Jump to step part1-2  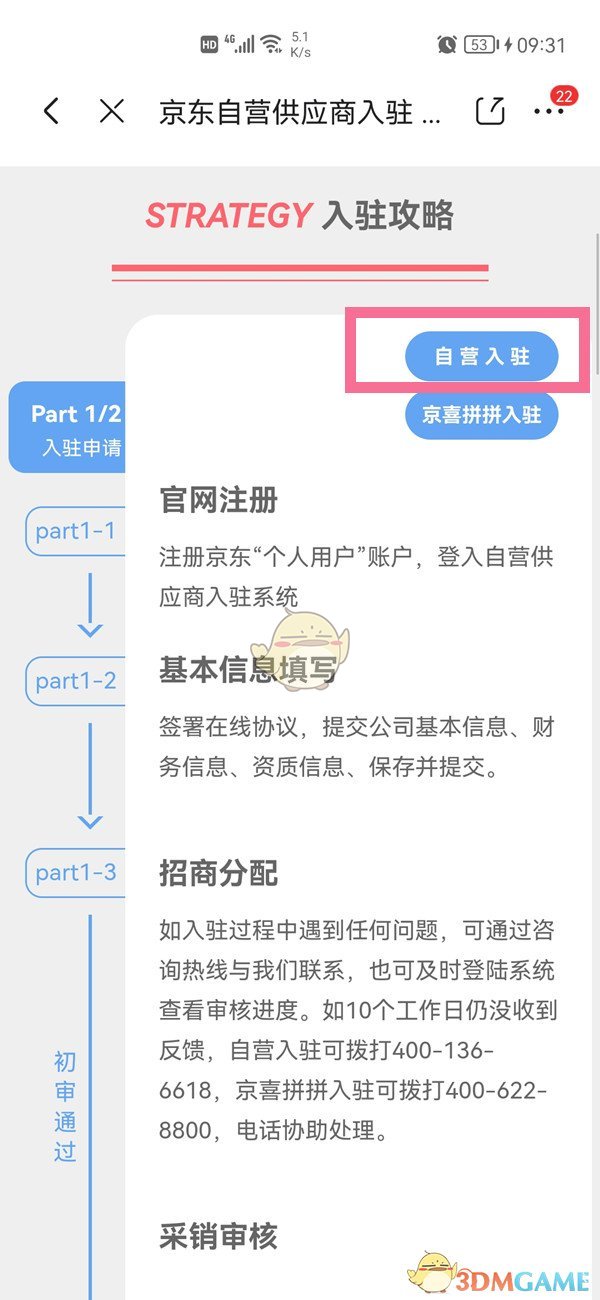[x=76, y=681]
